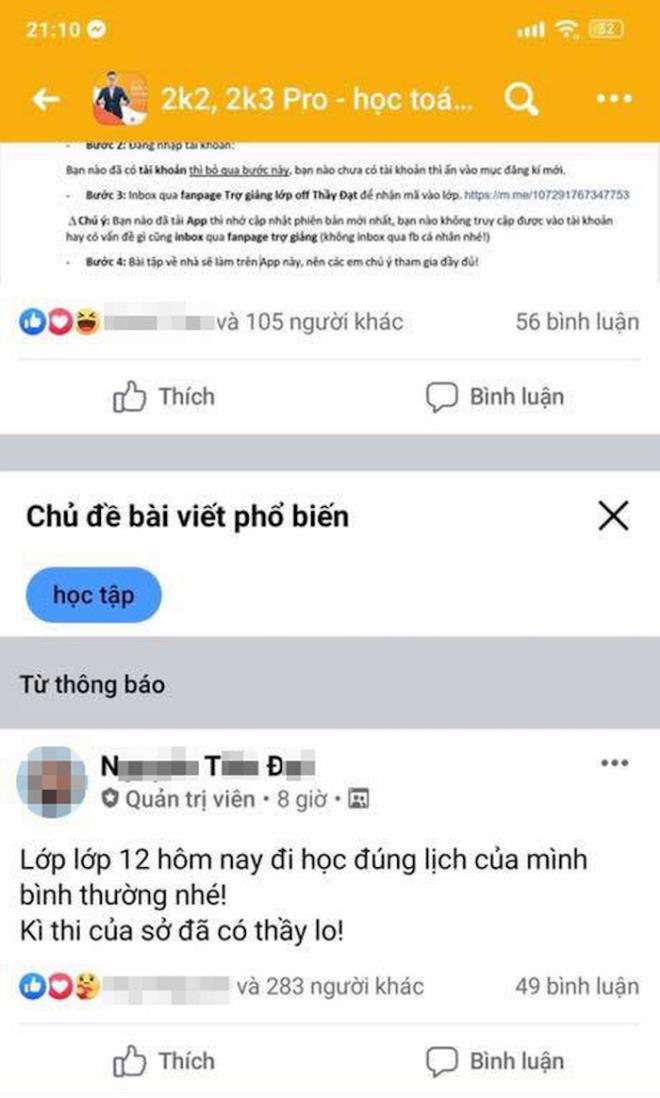The image size is (660, 1098).
Task: Open the Quản trị viên post author's profile
Action: [208, 767]
